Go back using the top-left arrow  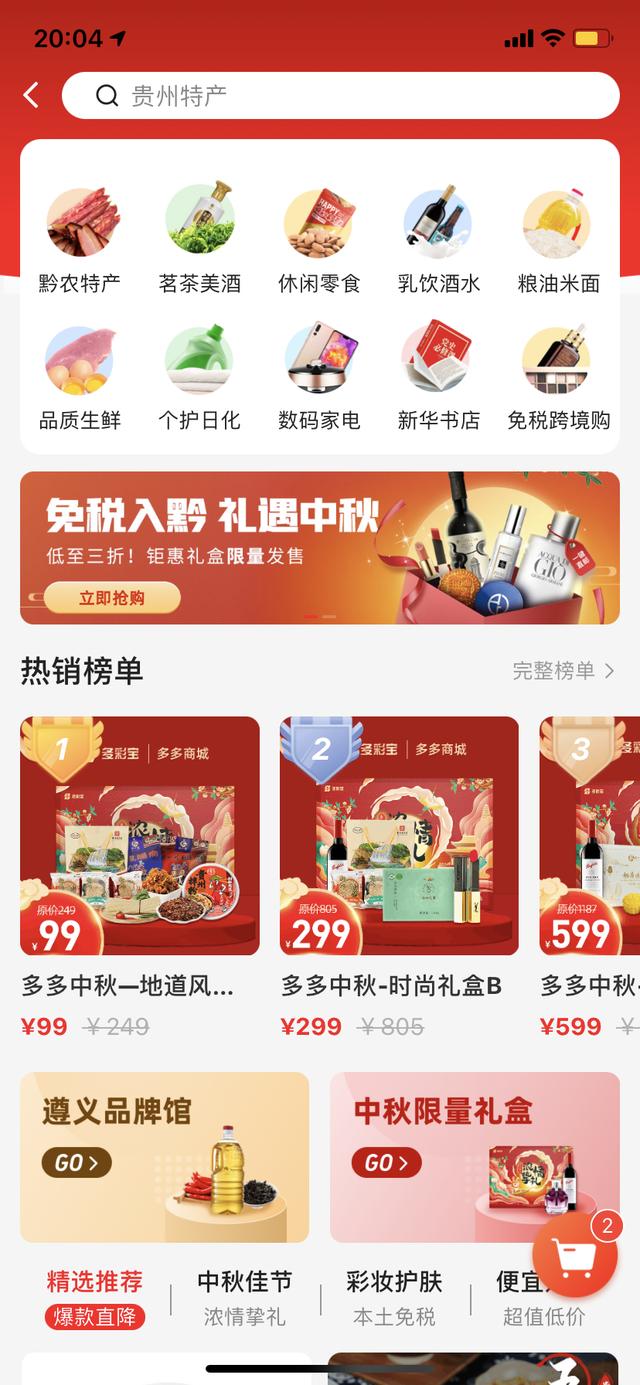31,96
